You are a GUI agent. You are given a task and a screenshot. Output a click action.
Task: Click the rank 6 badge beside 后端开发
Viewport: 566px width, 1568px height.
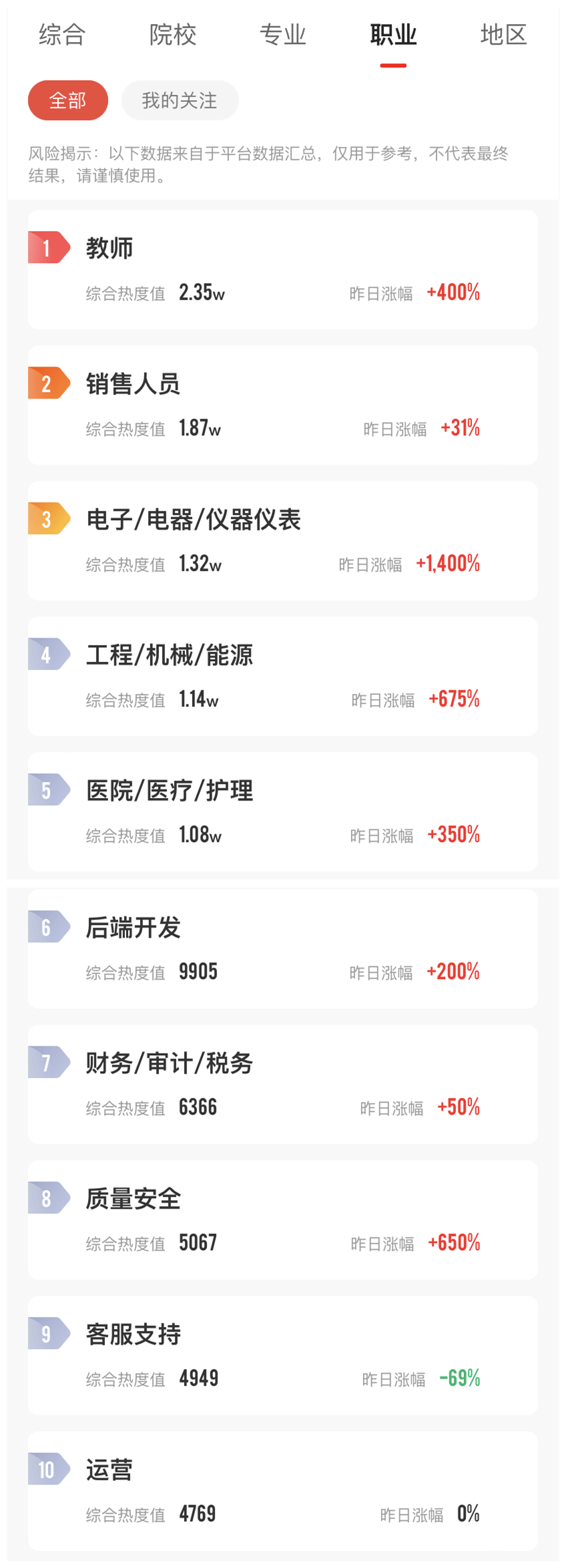click(47, 927)
